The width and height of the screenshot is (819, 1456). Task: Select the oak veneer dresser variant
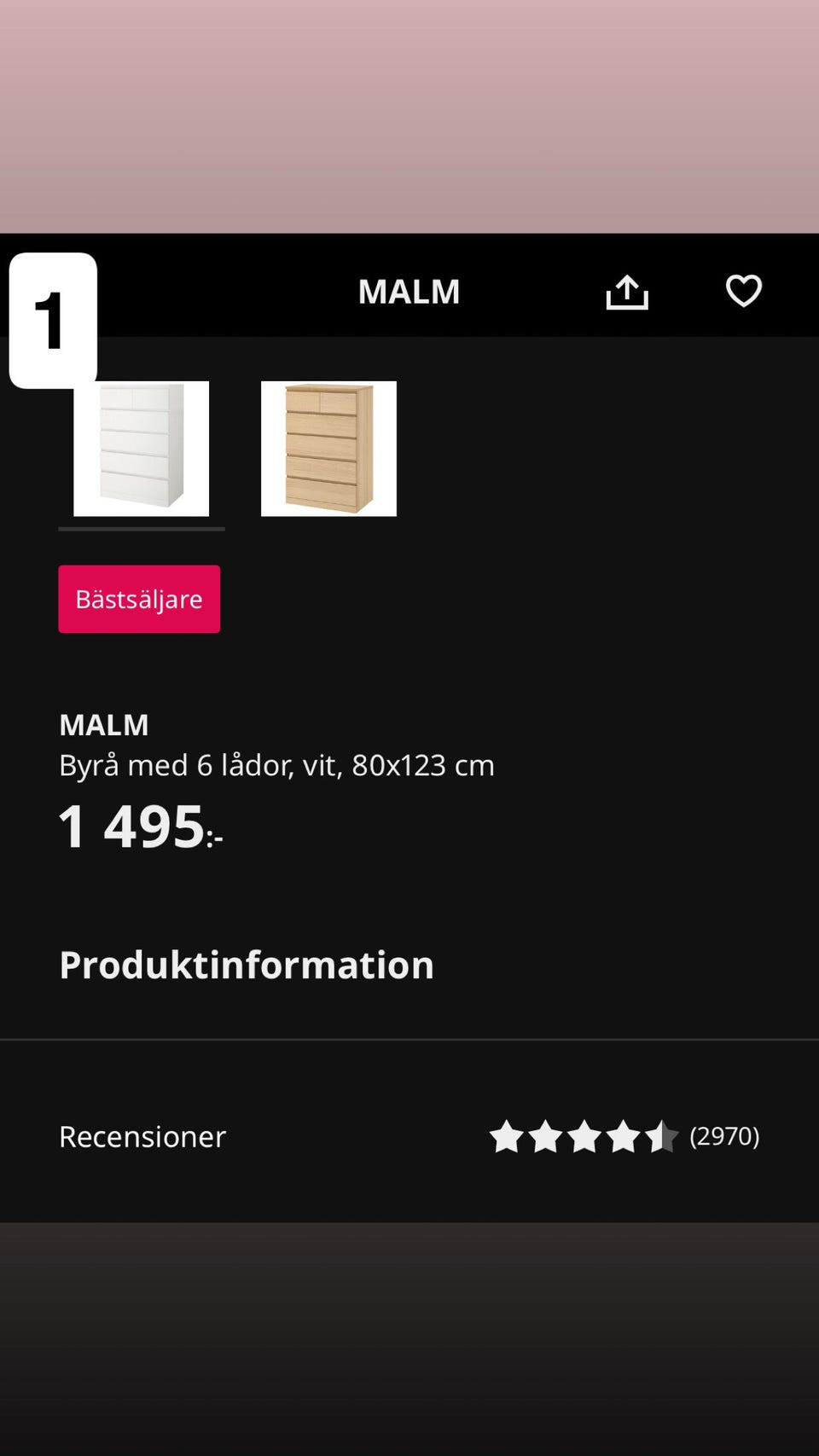pyautogui.click(x=328, y=450)
